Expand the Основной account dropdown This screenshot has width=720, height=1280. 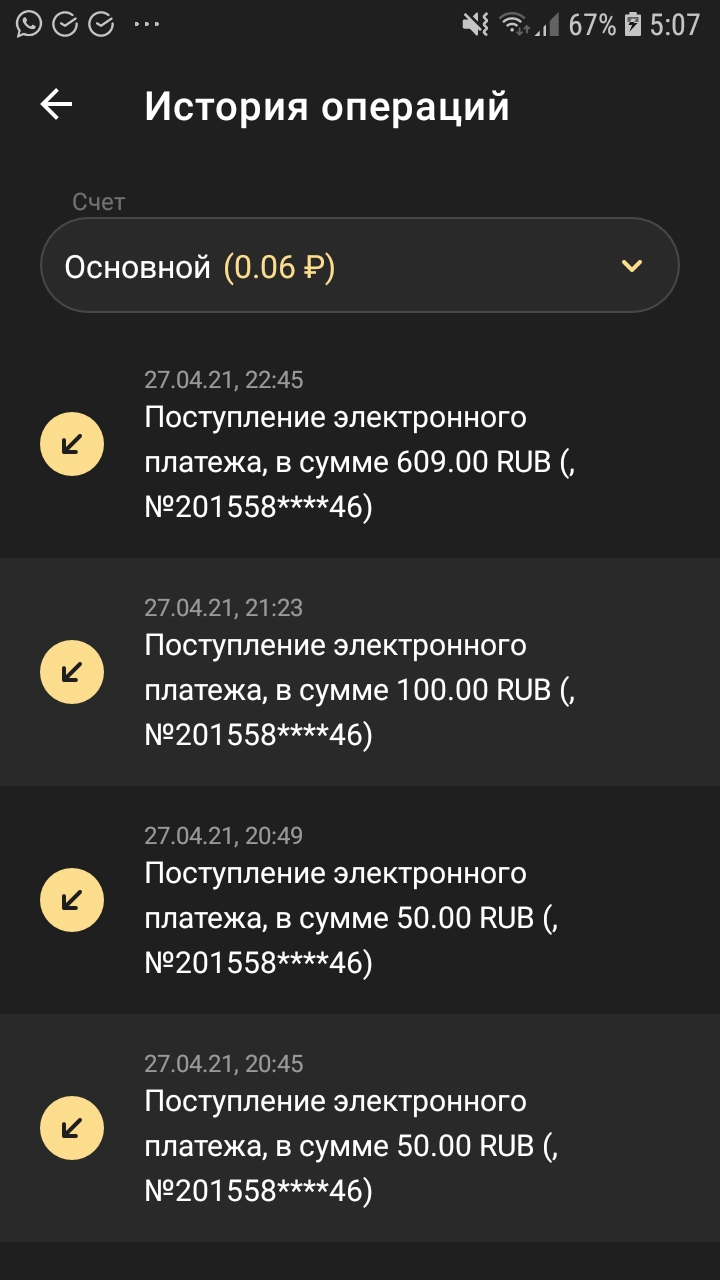coord(360,266)
